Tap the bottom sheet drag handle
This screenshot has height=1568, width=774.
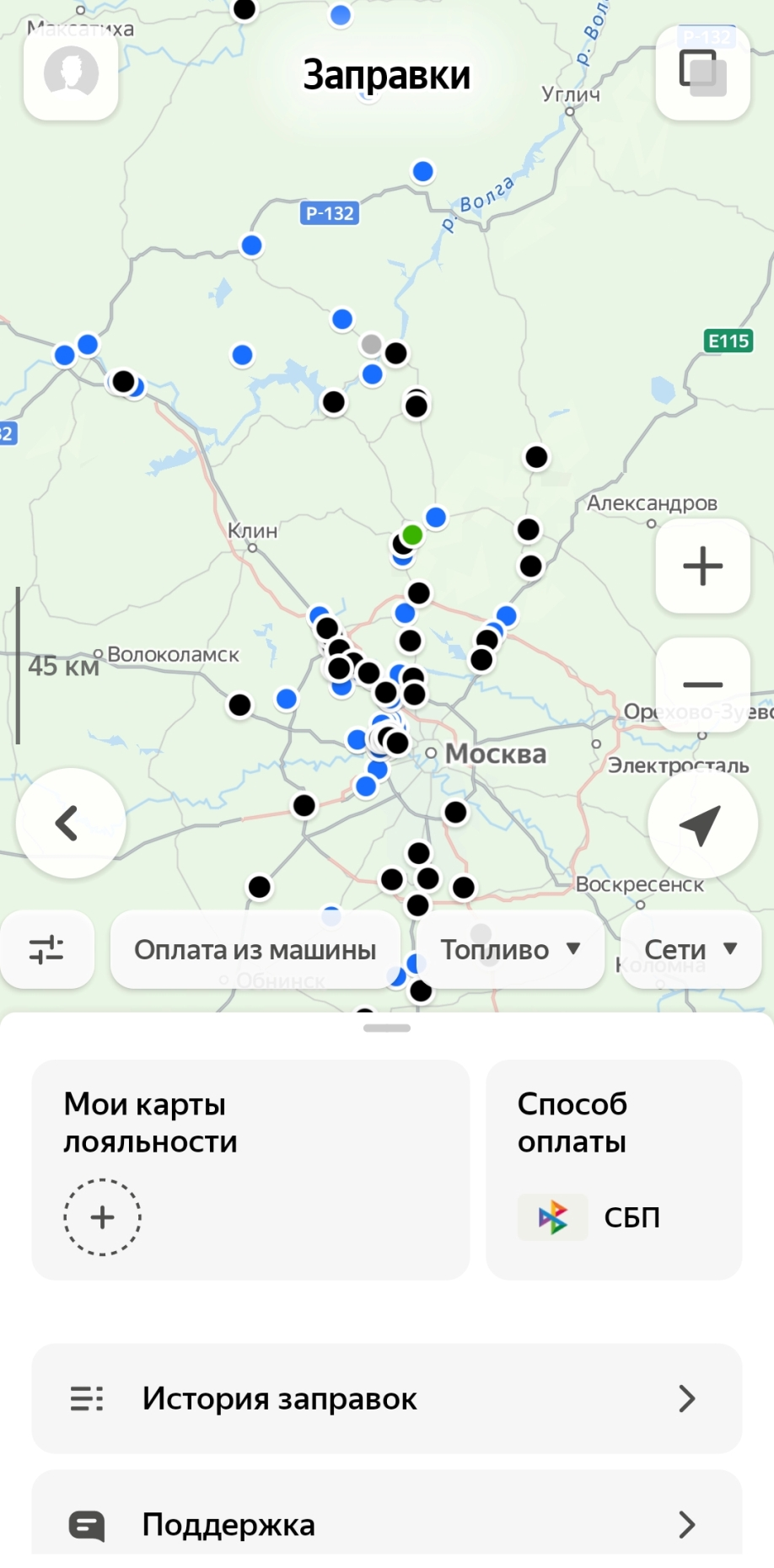click(387, 1028)
